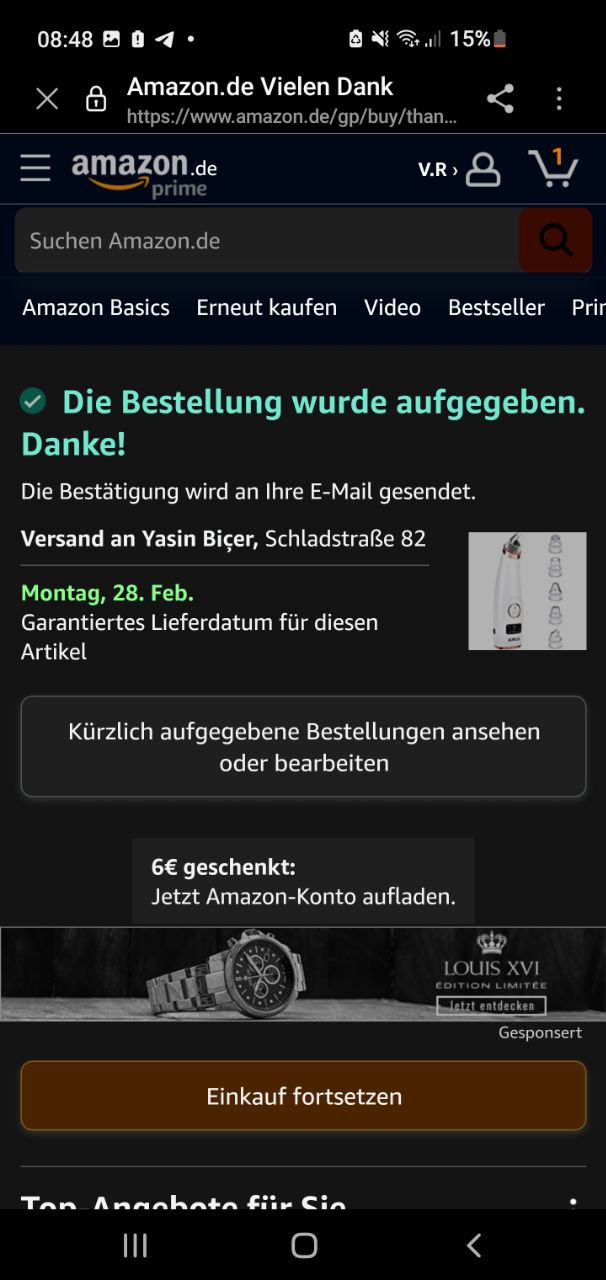Screen dimensions: 606x1280
Task: Open the browser overflow menu
Action: pyautogui.click(x=559, y=98)
